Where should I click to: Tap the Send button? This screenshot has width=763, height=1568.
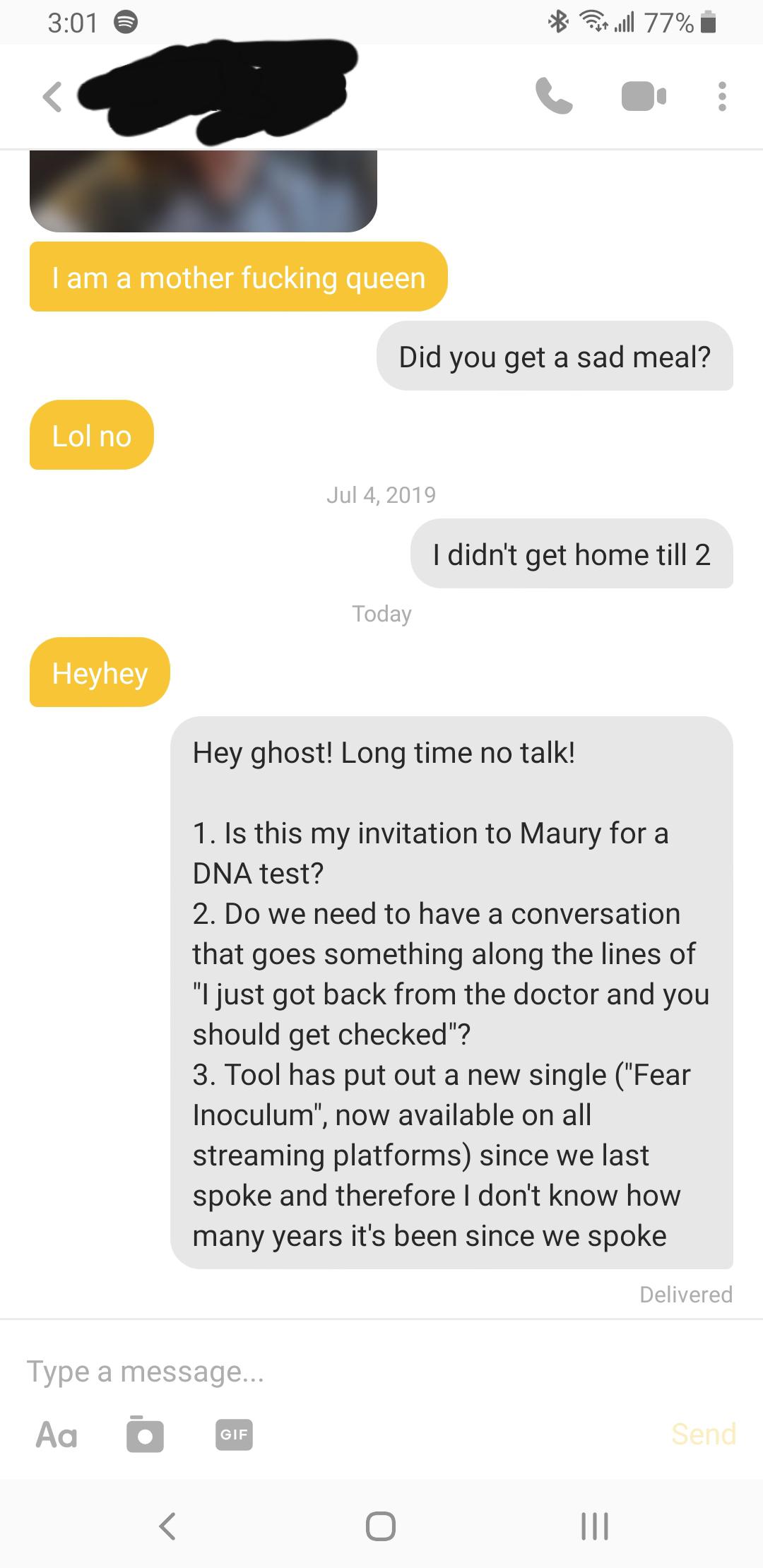coord(703,1435)
